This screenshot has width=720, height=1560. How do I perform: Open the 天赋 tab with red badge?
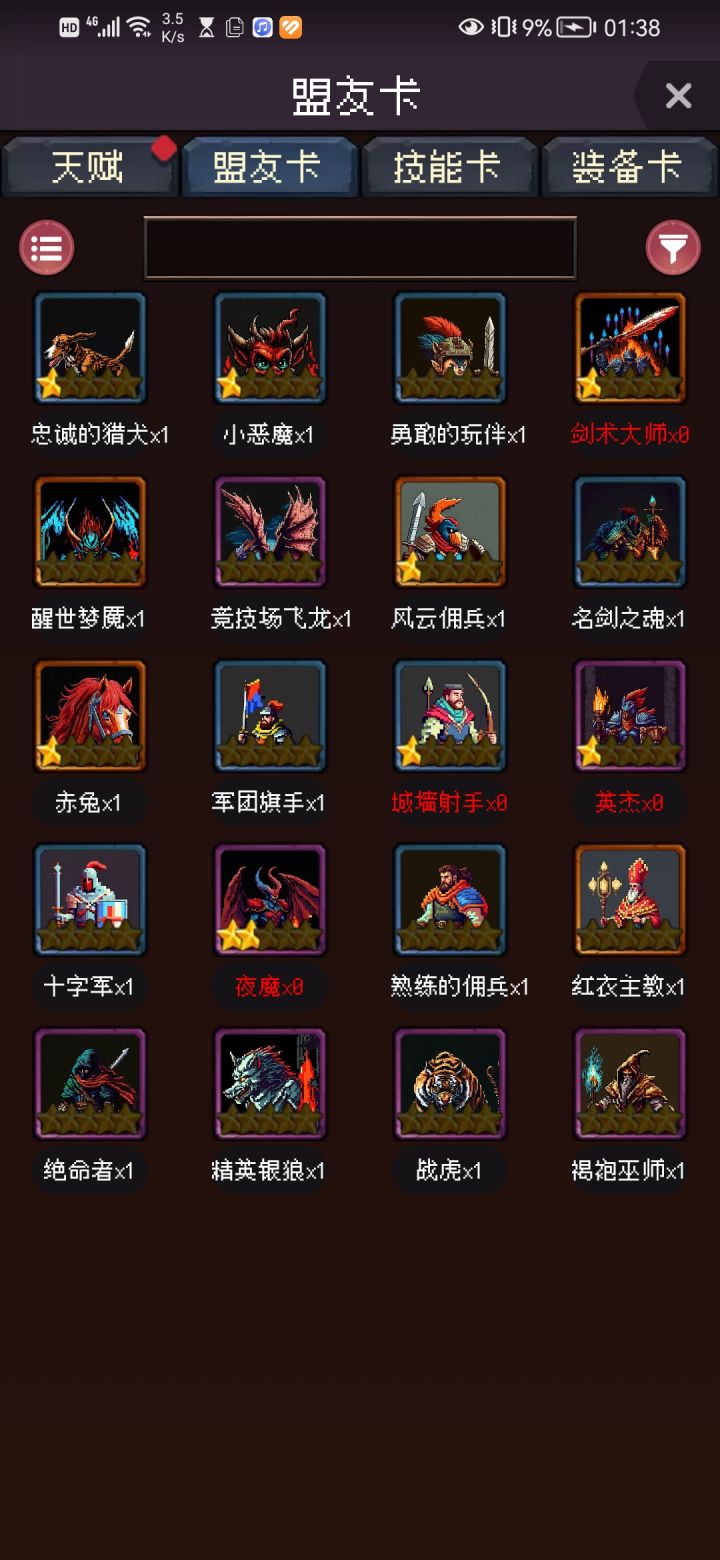pyautogui.click(x=89, y=167)
